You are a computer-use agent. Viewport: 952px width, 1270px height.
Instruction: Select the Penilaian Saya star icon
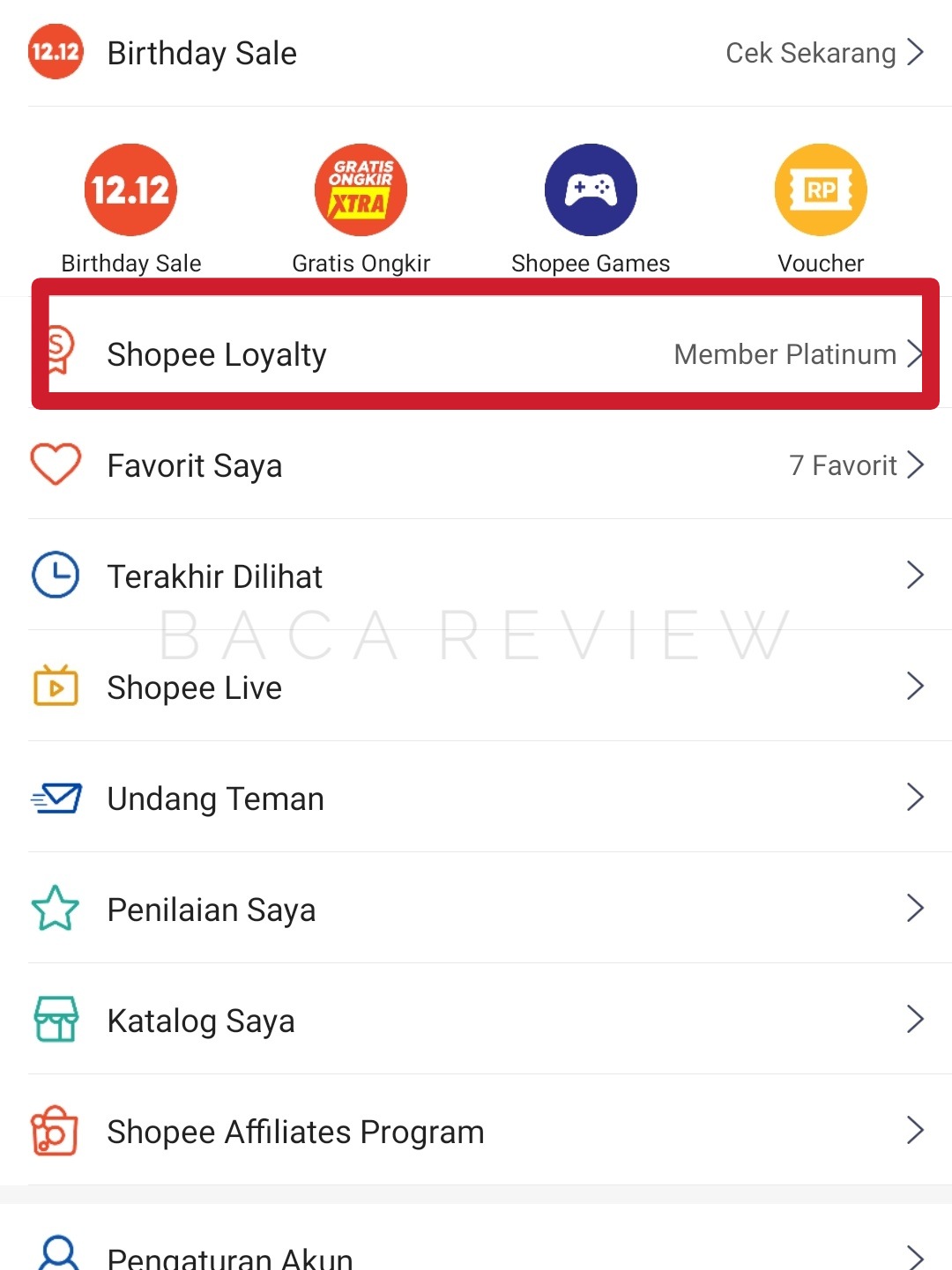(56, 909)
